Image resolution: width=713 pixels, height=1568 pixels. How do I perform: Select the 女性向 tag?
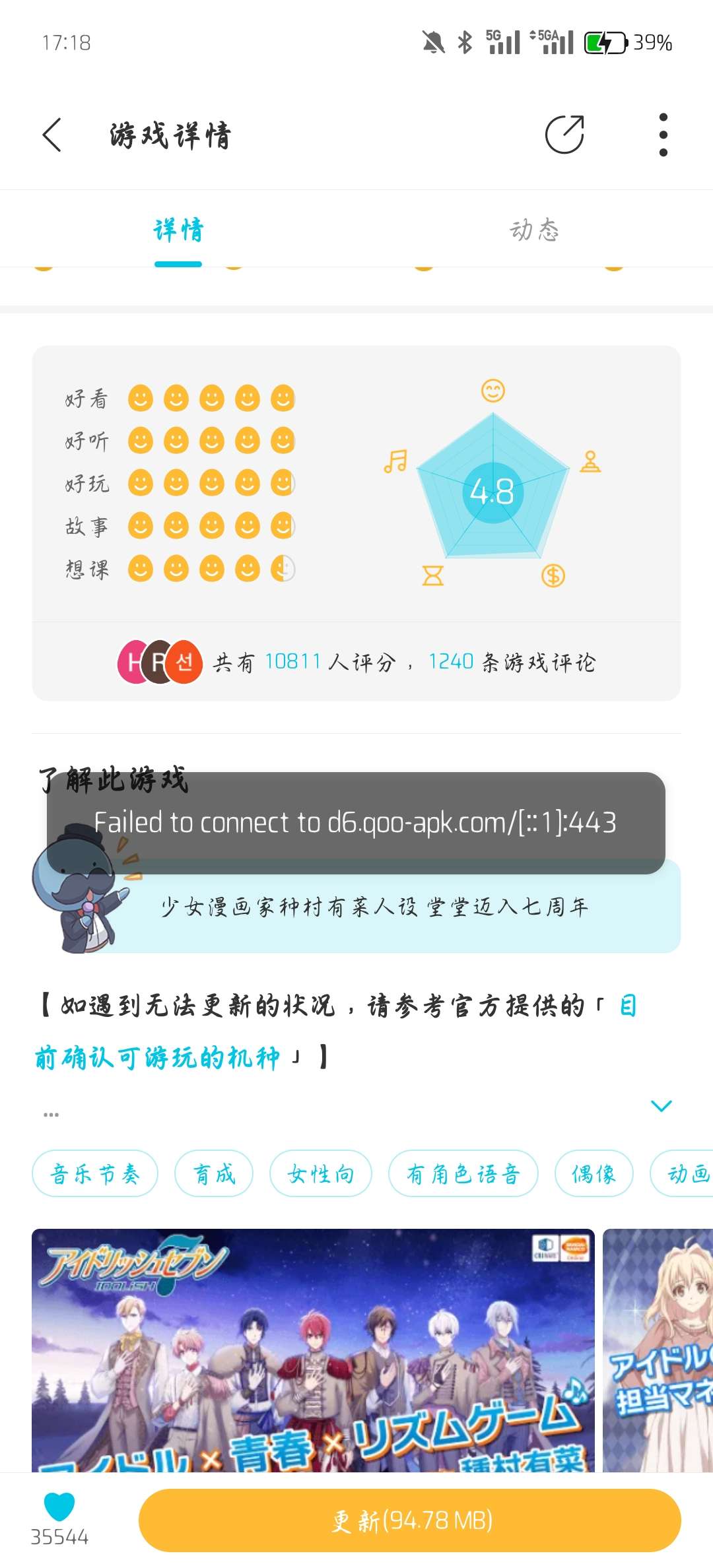coord(321,1173)
